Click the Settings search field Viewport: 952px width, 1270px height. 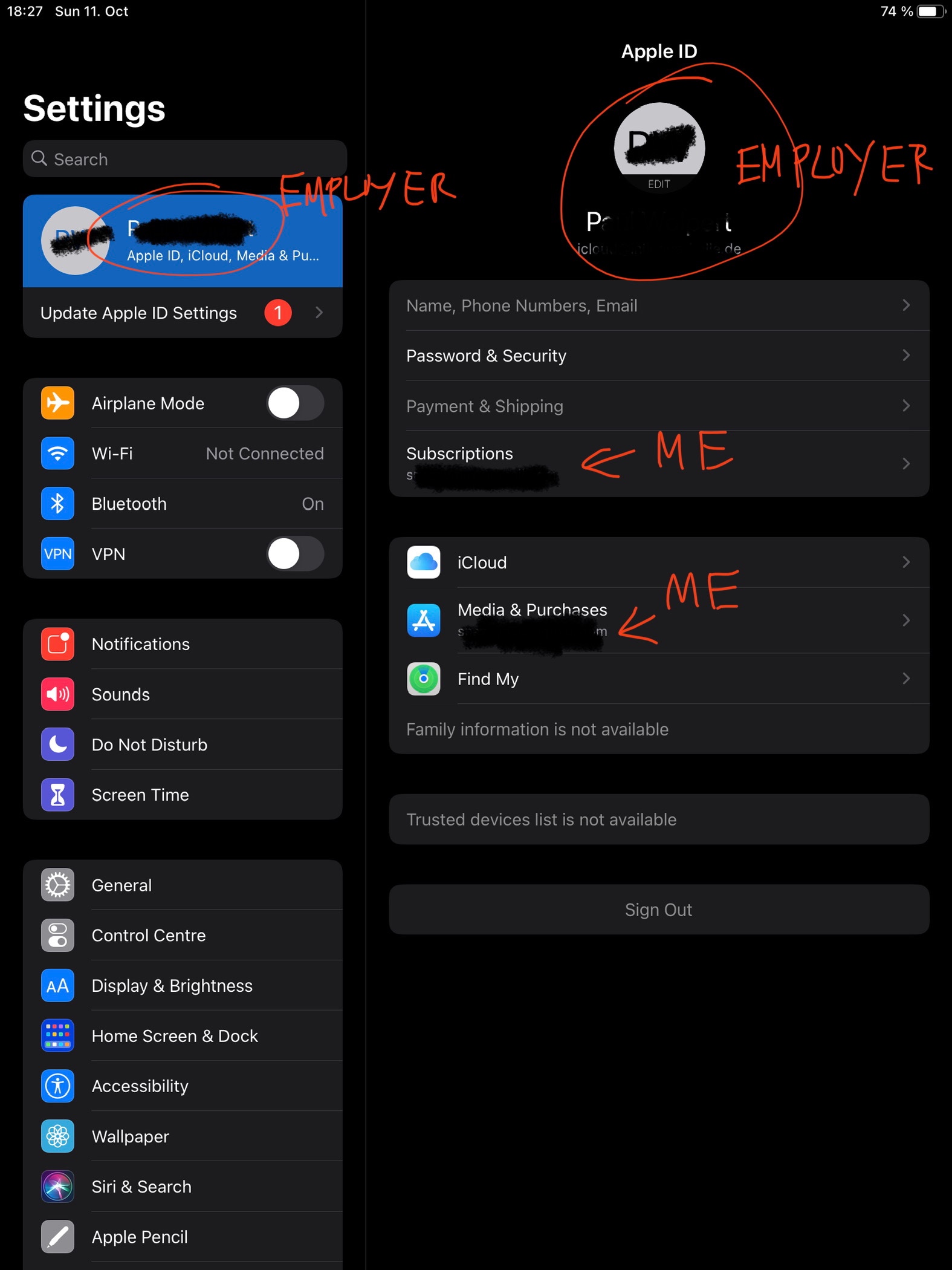[184, 158]
